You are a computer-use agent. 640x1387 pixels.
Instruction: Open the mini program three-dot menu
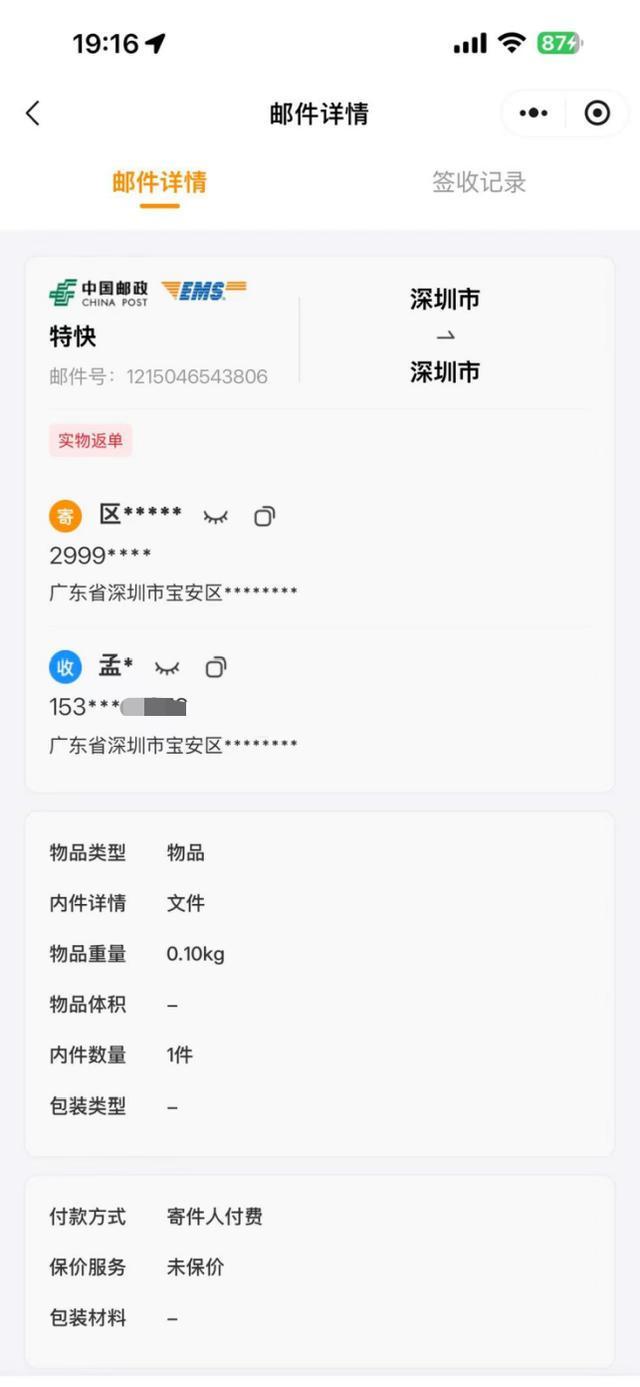[x=534, y=113]
